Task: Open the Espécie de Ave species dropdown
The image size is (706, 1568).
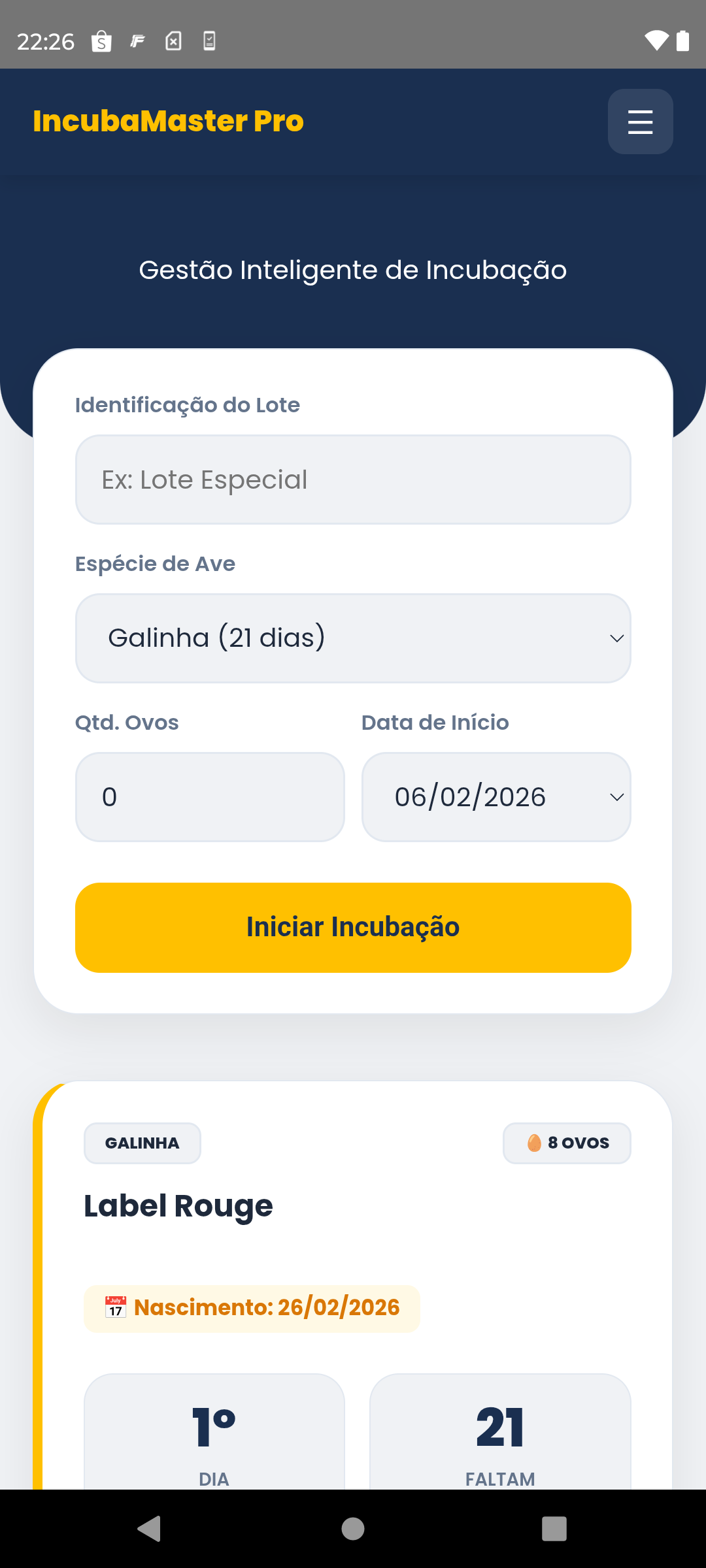Action: pos(353,638)
